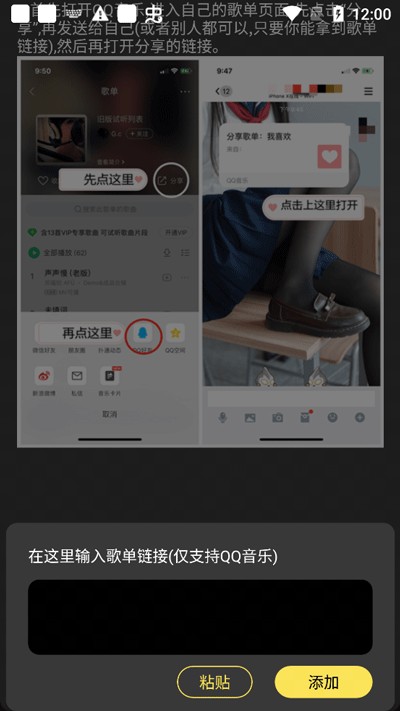Add the playlist with 添加 button
400x711 pixels.
[323, 682]
